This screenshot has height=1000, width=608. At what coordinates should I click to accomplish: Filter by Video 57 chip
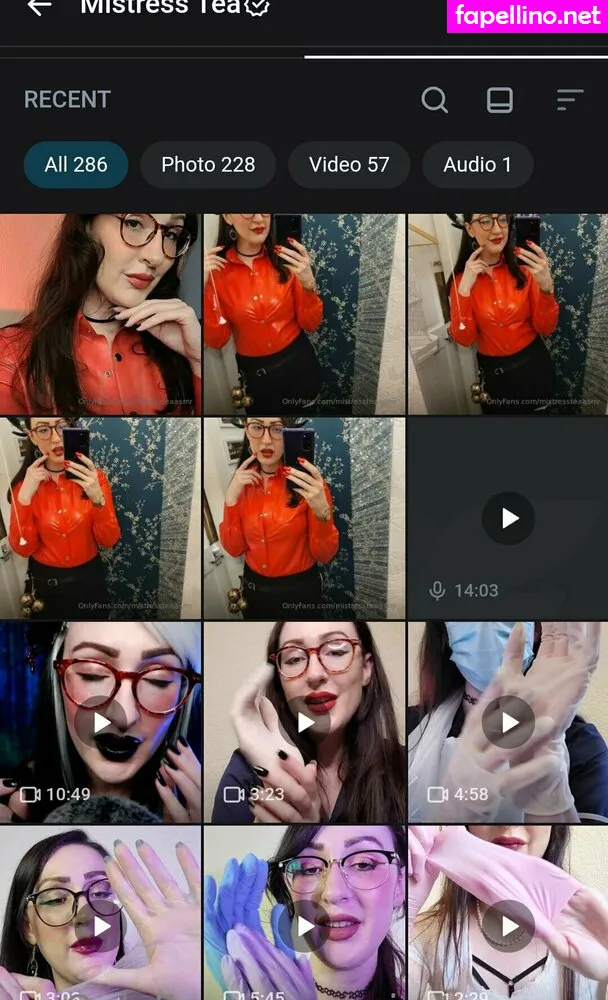click(349, 165)
